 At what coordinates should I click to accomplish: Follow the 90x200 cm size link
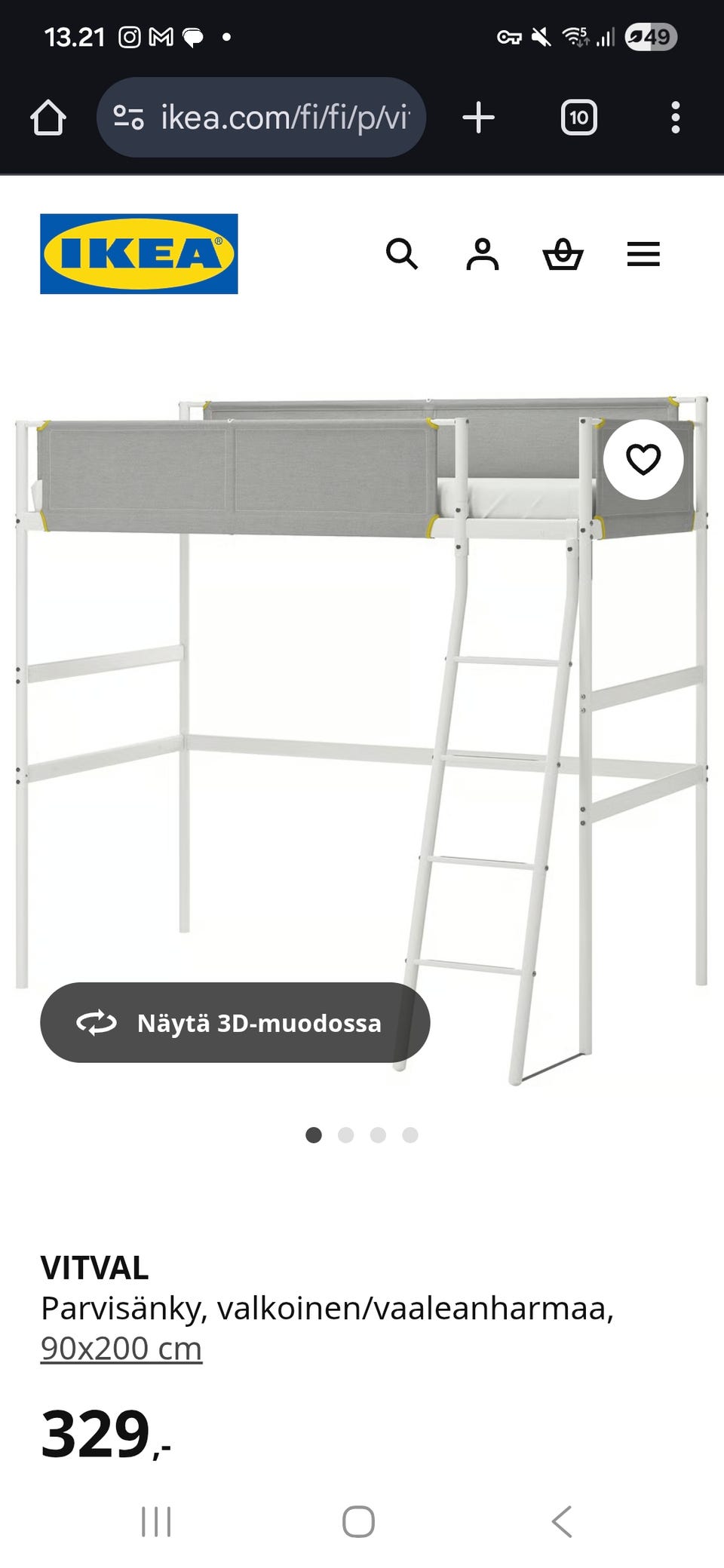click(x=121, y=1349)
